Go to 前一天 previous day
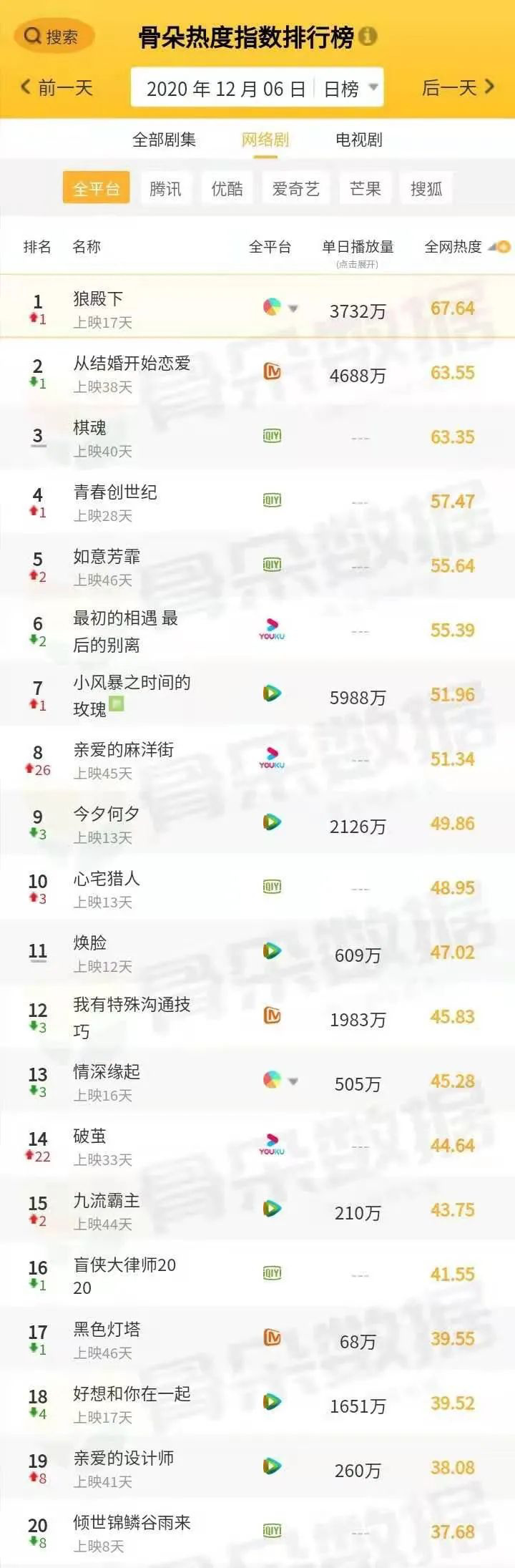The height and width of the screenshot is (1568, 515). (x=57, y=87)
